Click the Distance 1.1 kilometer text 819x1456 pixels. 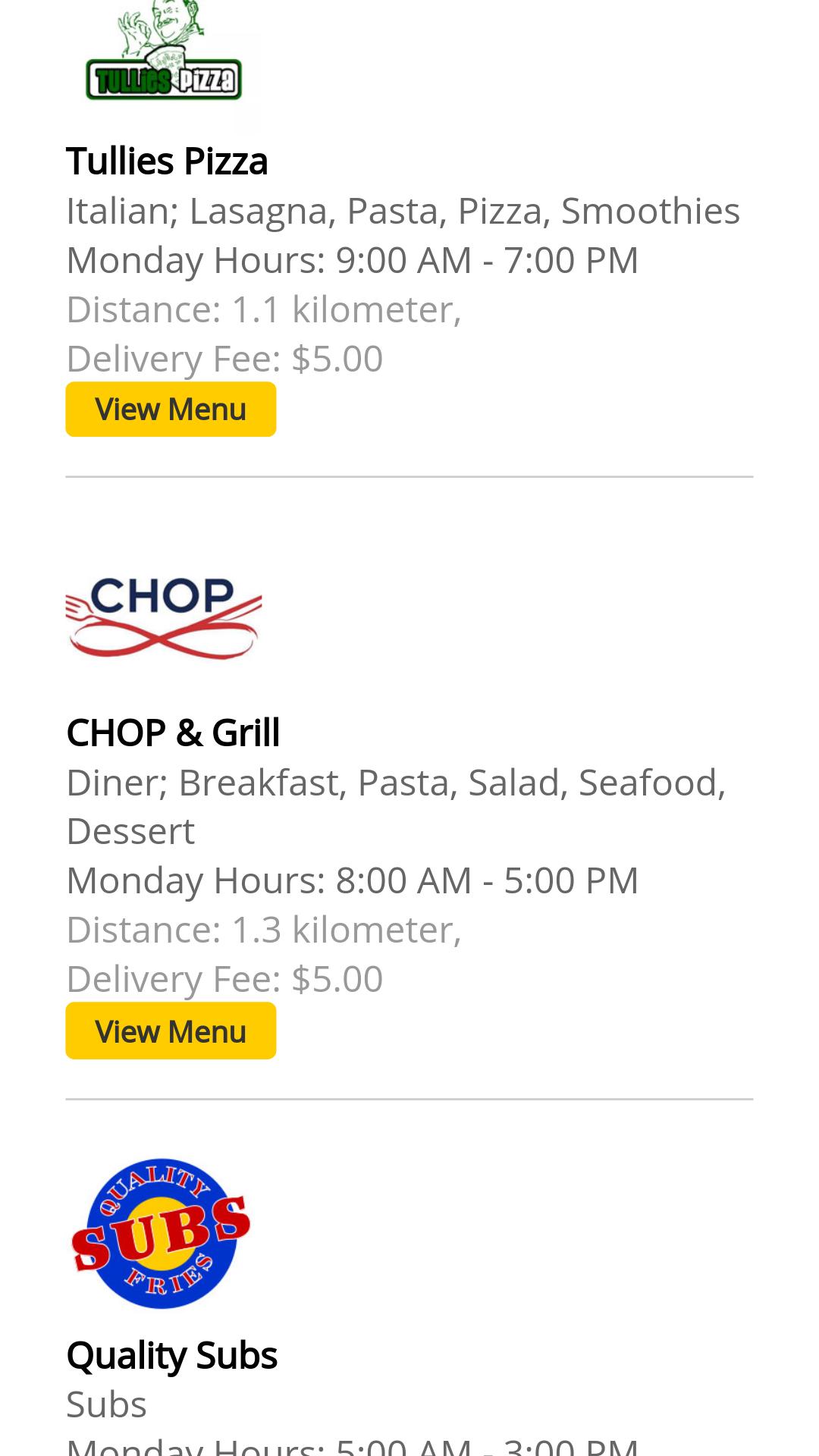264,308
